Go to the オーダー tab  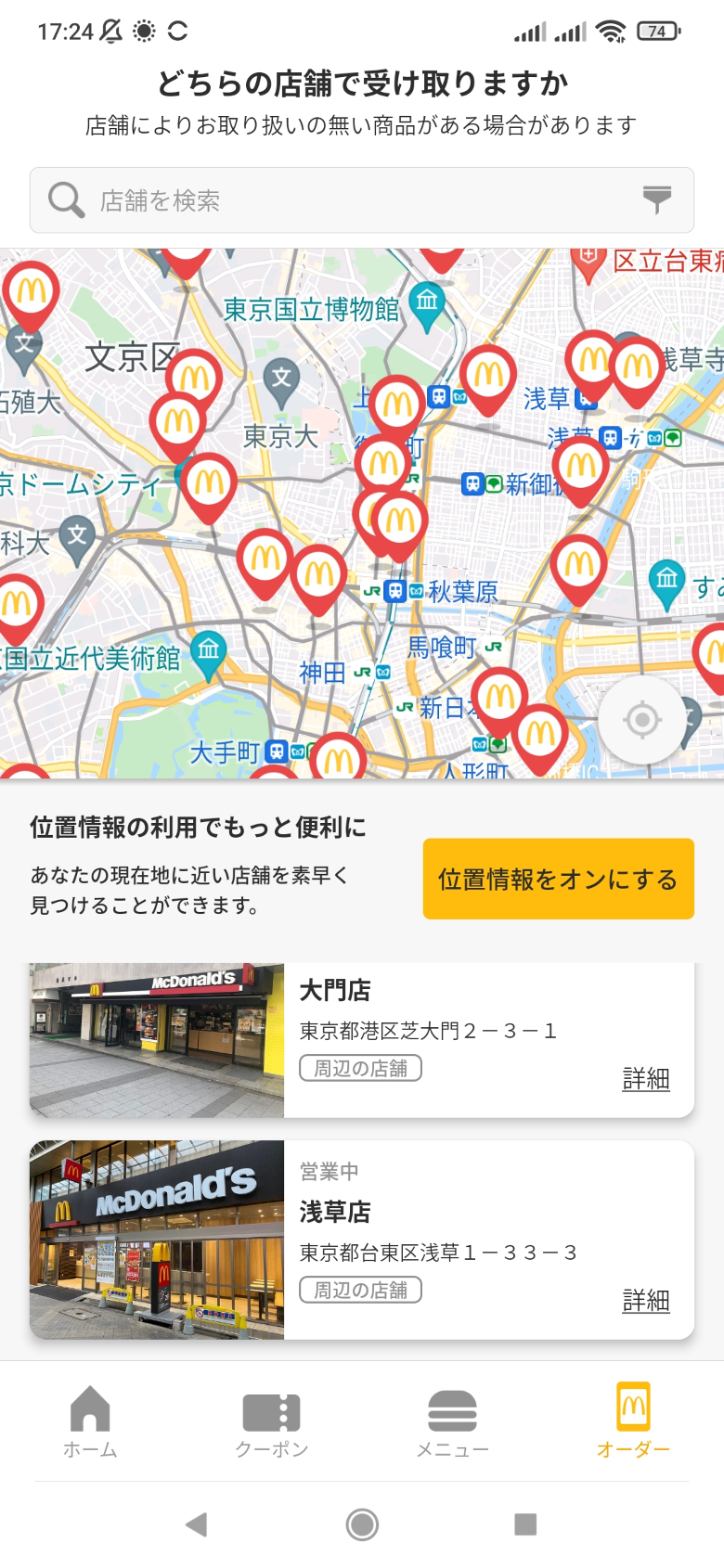(x=633, y=1421)
